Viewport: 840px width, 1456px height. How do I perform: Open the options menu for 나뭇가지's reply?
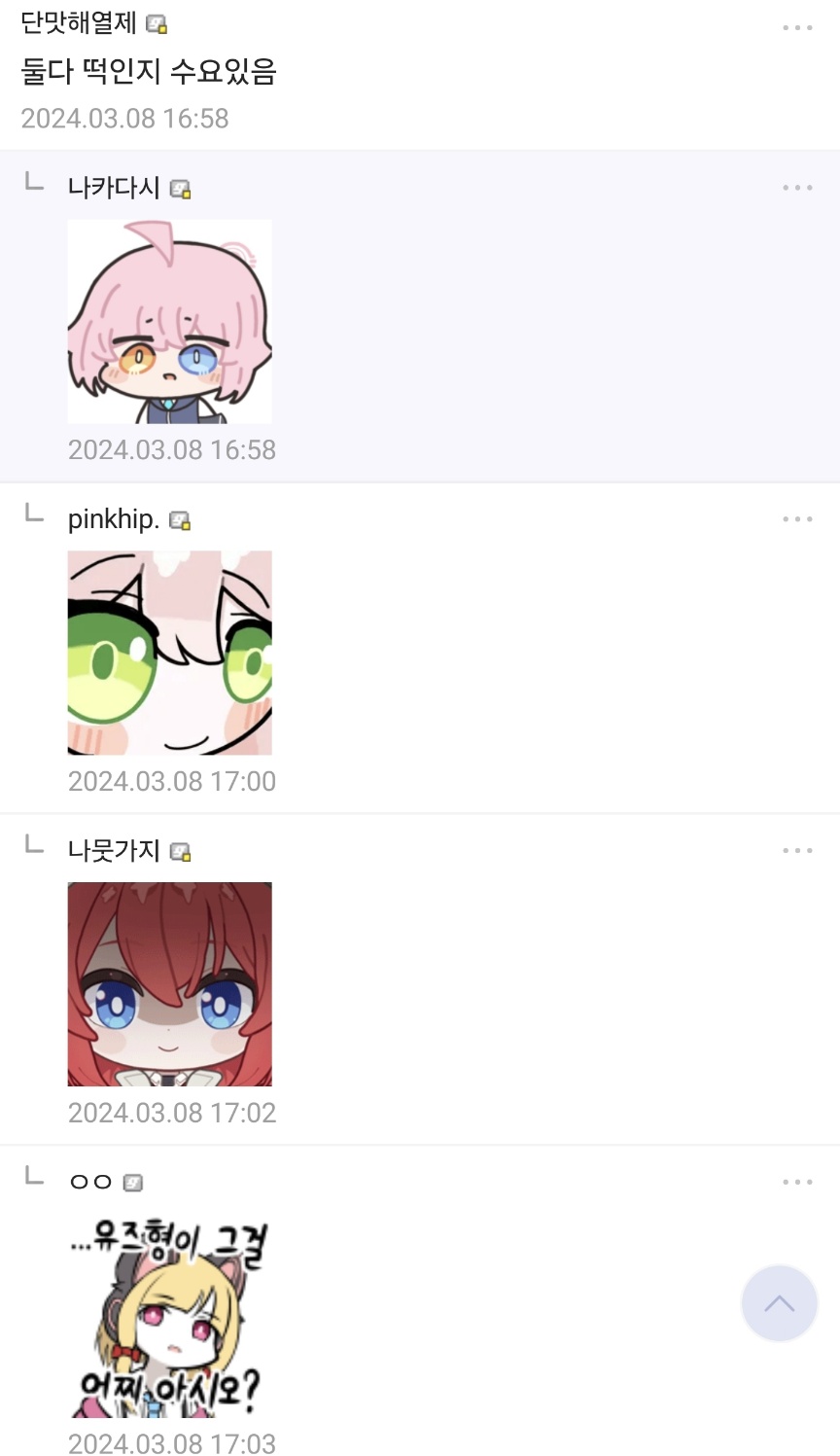(x=797, y=850)
